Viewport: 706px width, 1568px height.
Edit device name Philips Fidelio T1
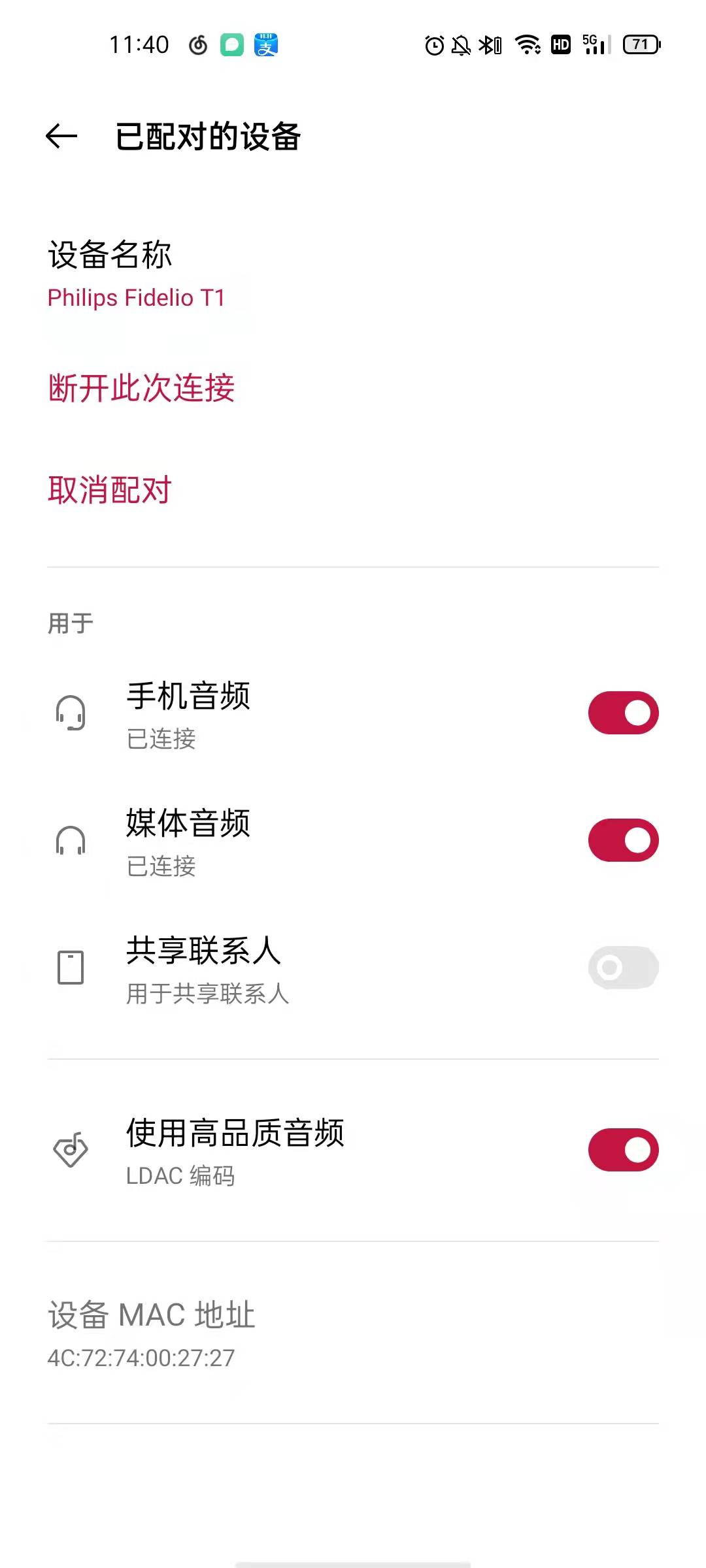[353, 274]
